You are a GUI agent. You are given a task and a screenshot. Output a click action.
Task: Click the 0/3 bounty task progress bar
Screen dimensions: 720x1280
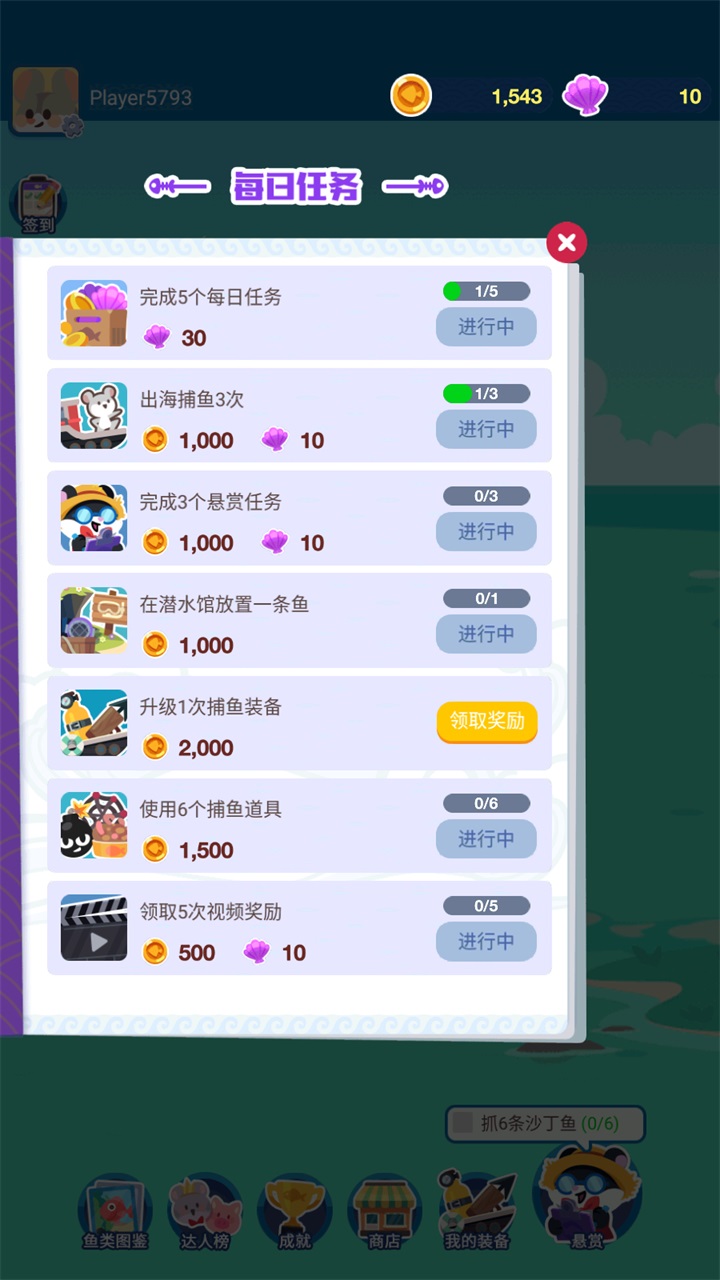click(487, 495)
